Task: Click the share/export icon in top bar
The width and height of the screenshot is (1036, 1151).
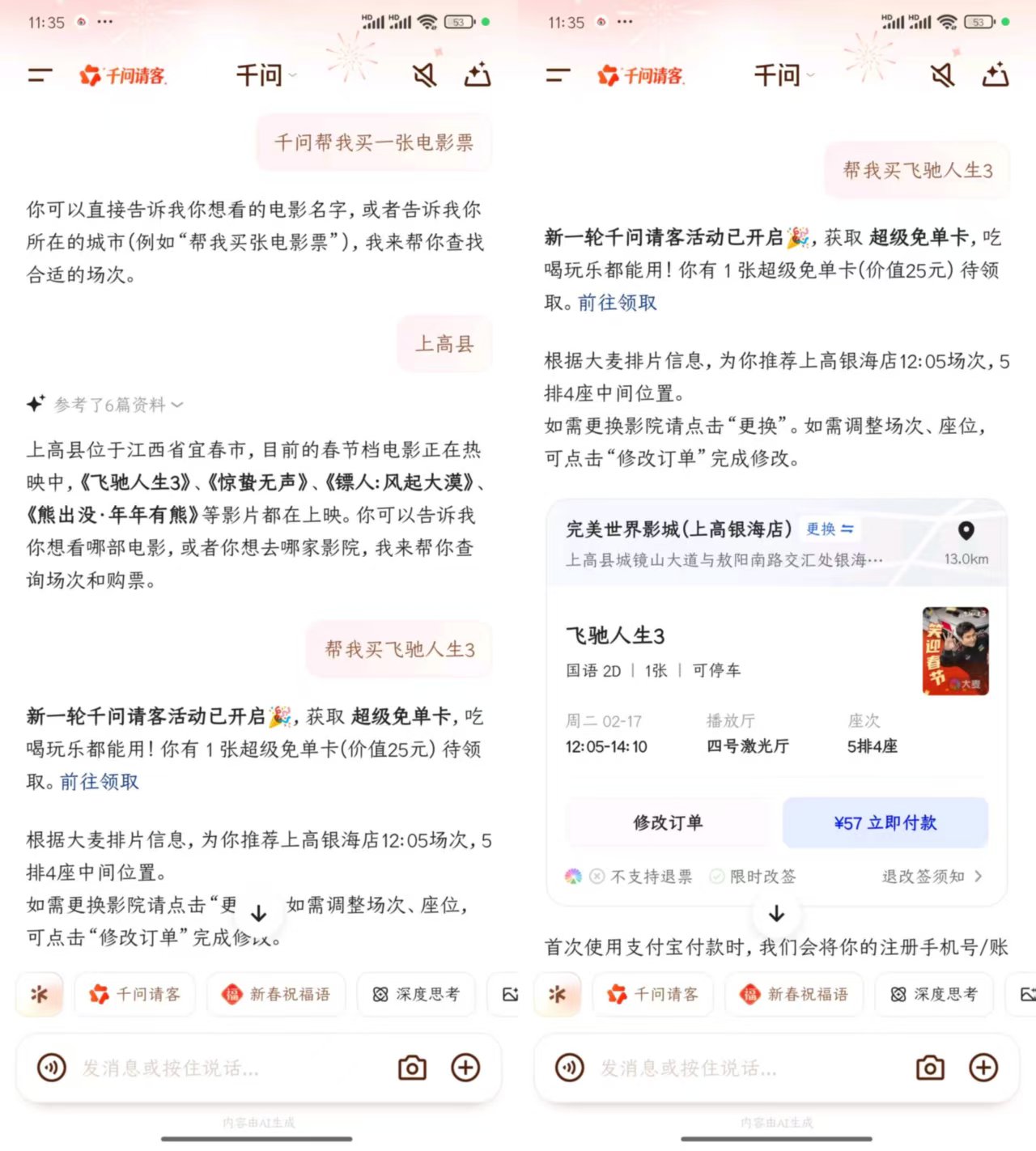Action: pos(477,75)
